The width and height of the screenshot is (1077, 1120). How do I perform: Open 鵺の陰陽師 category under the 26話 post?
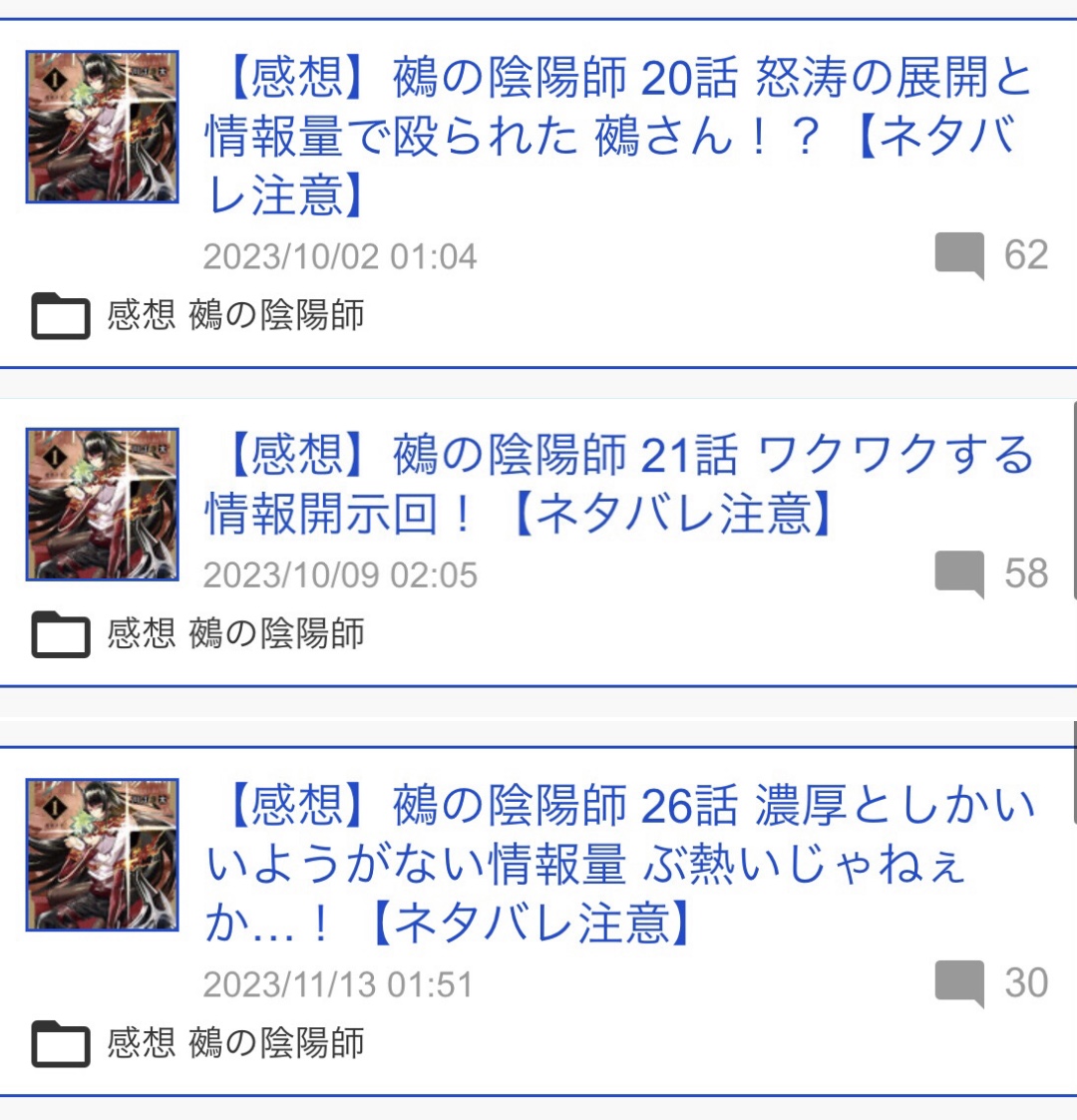coord(276,1043)
